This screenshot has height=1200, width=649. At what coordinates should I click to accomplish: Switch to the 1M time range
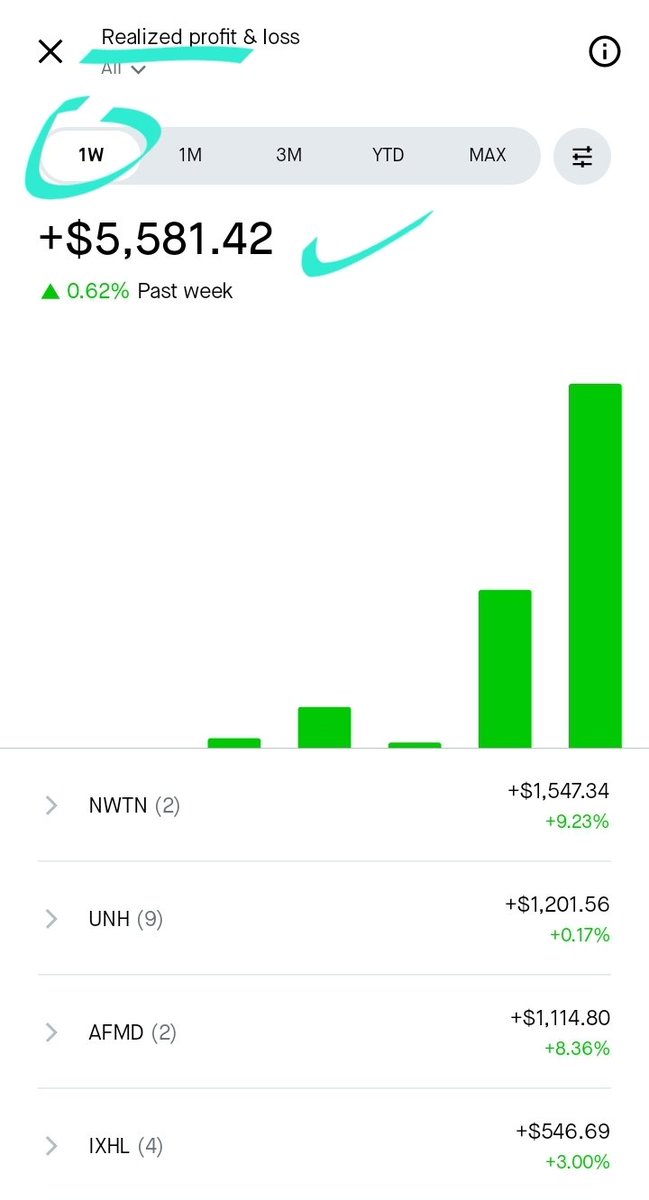(190, 155)
